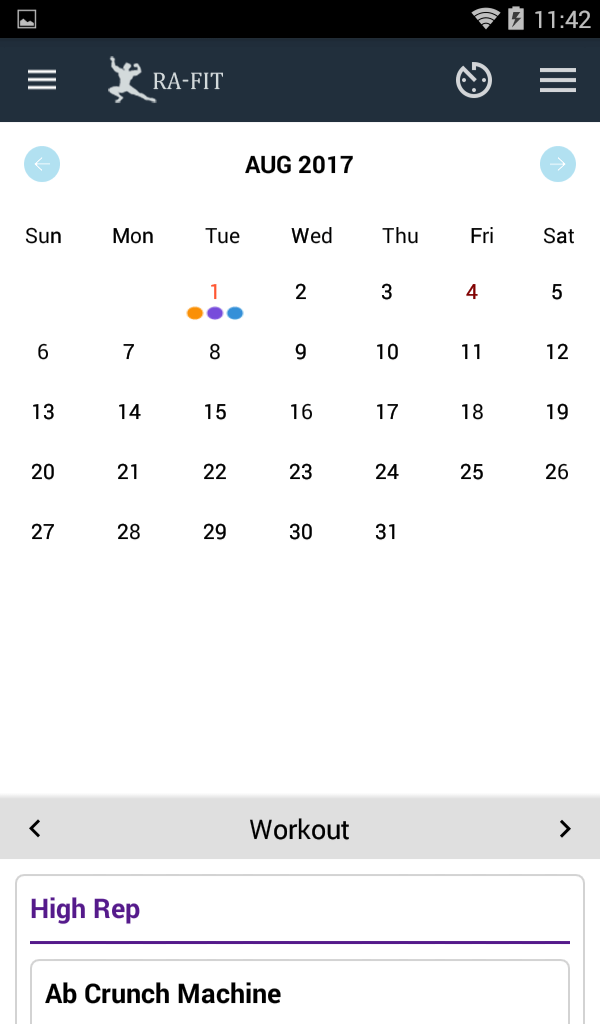
Task: Select August 31 on the calendar
Action: [387, 532]
